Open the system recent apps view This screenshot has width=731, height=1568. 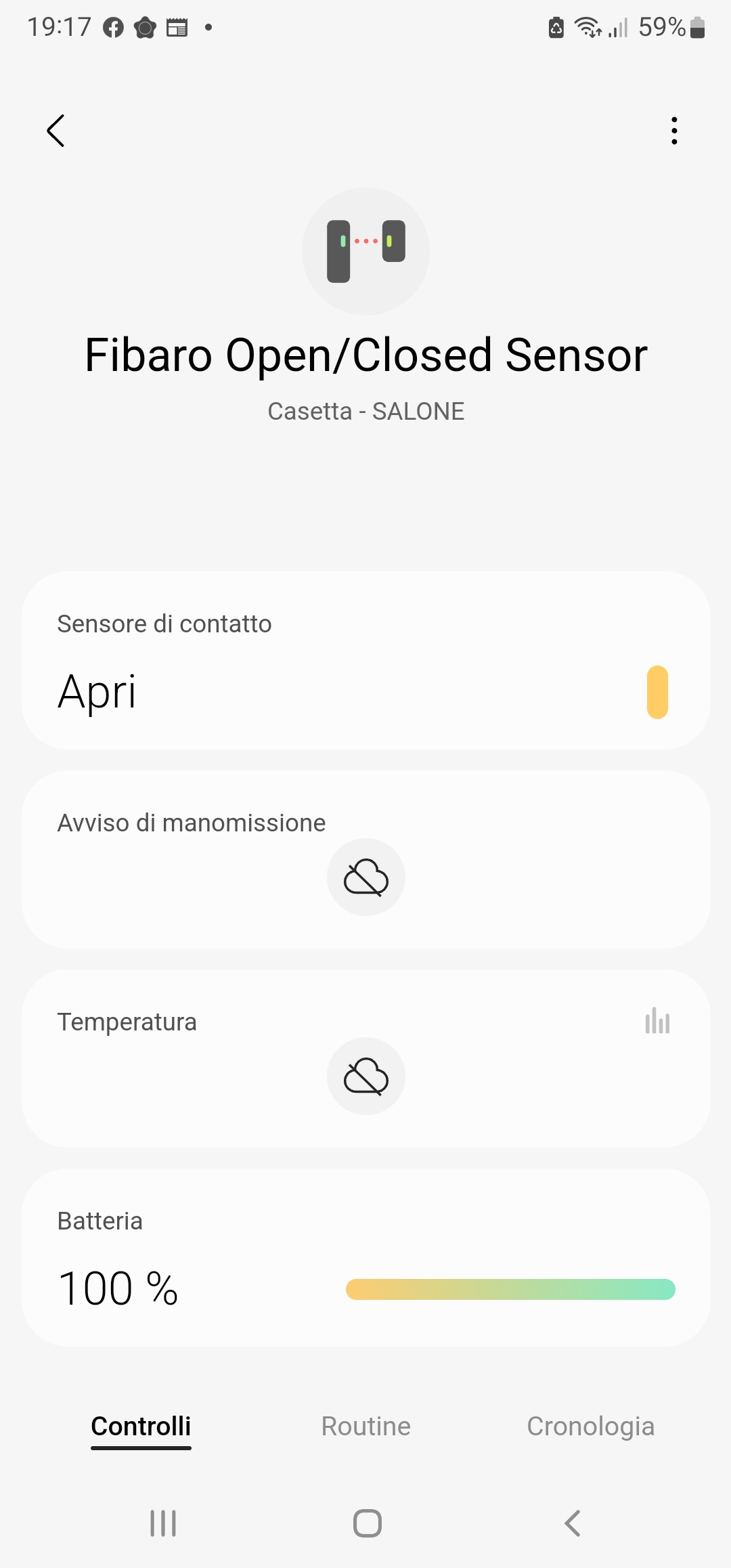(x=163, y=1523)
